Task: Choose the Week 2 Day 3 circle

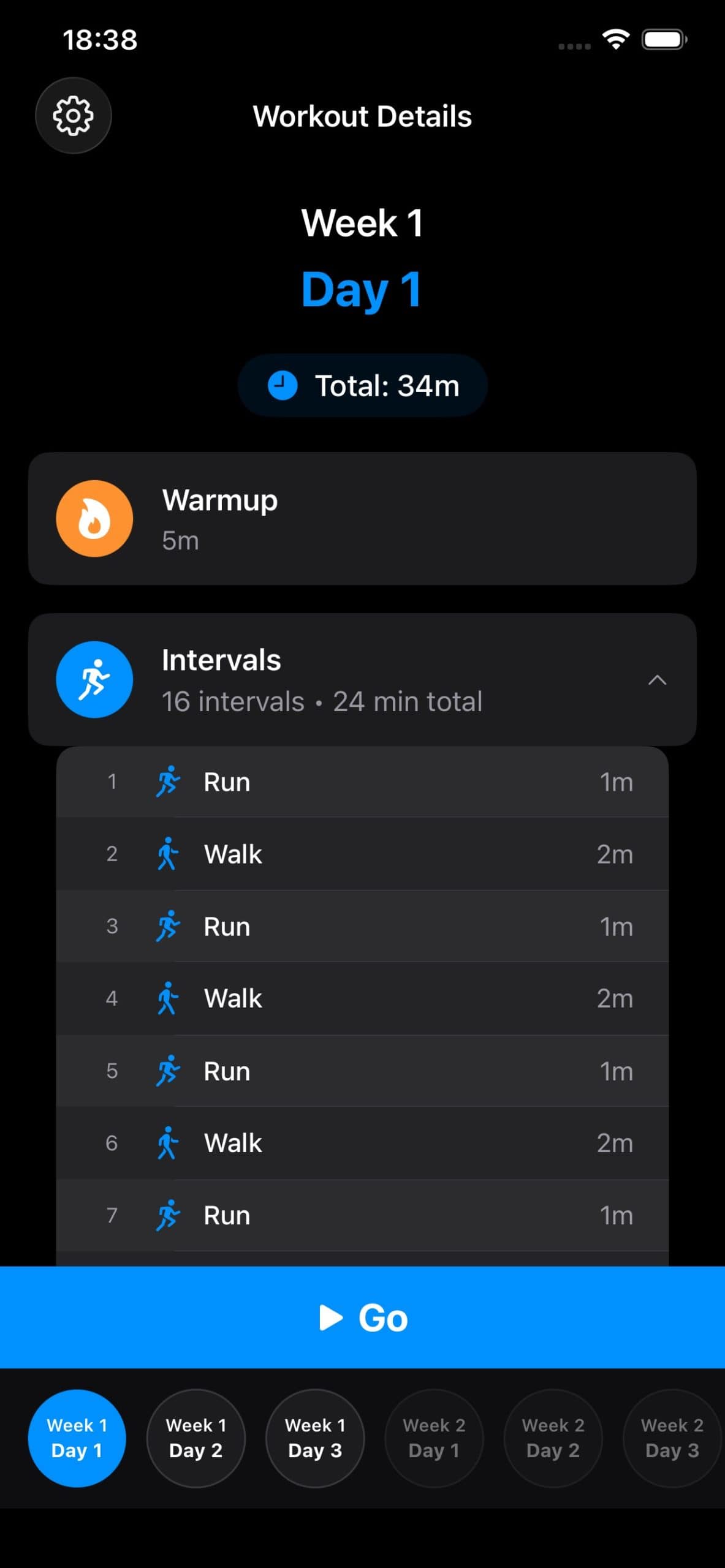Action: pos(671,1438)
